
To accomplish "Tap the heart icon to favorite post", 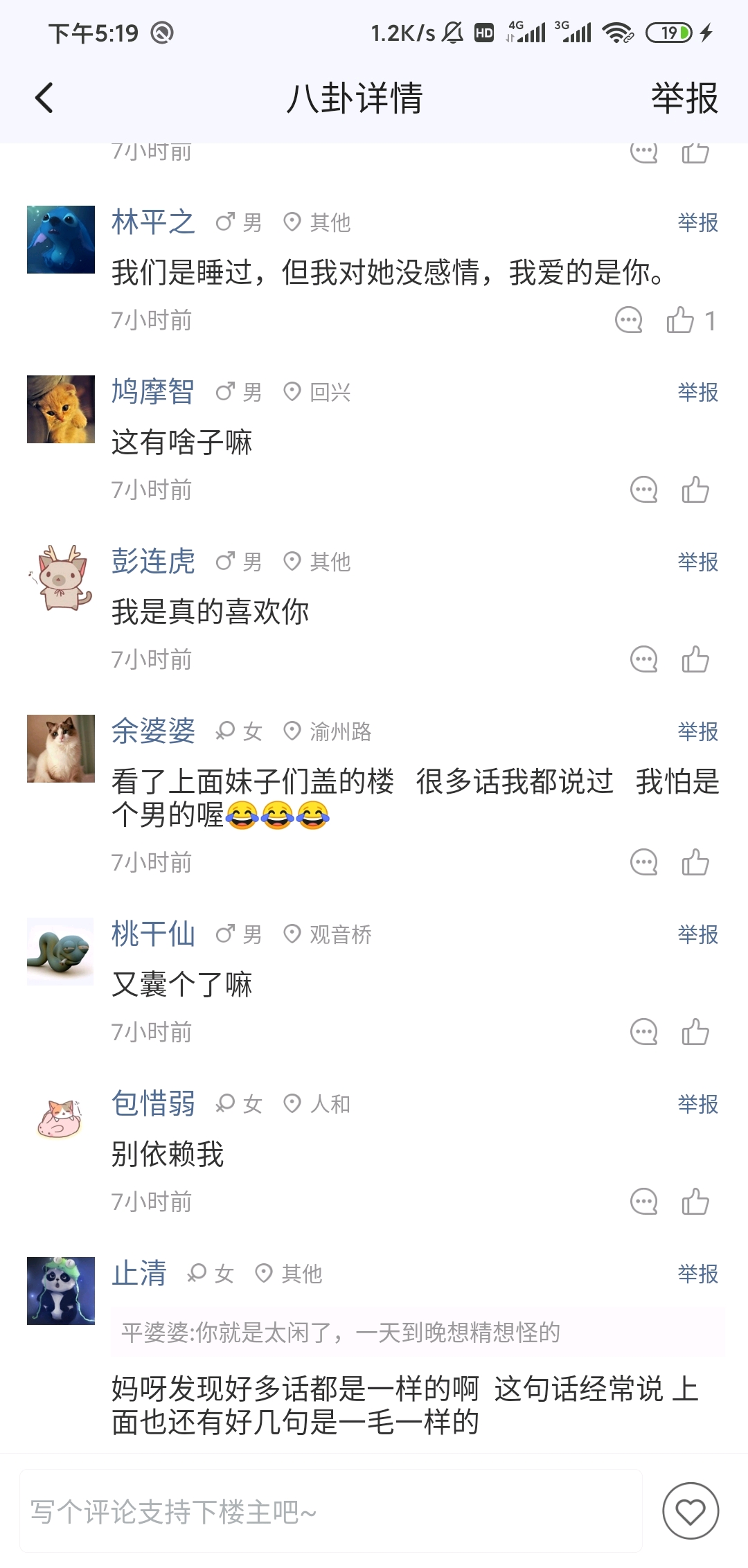I will pos(691,1511).
